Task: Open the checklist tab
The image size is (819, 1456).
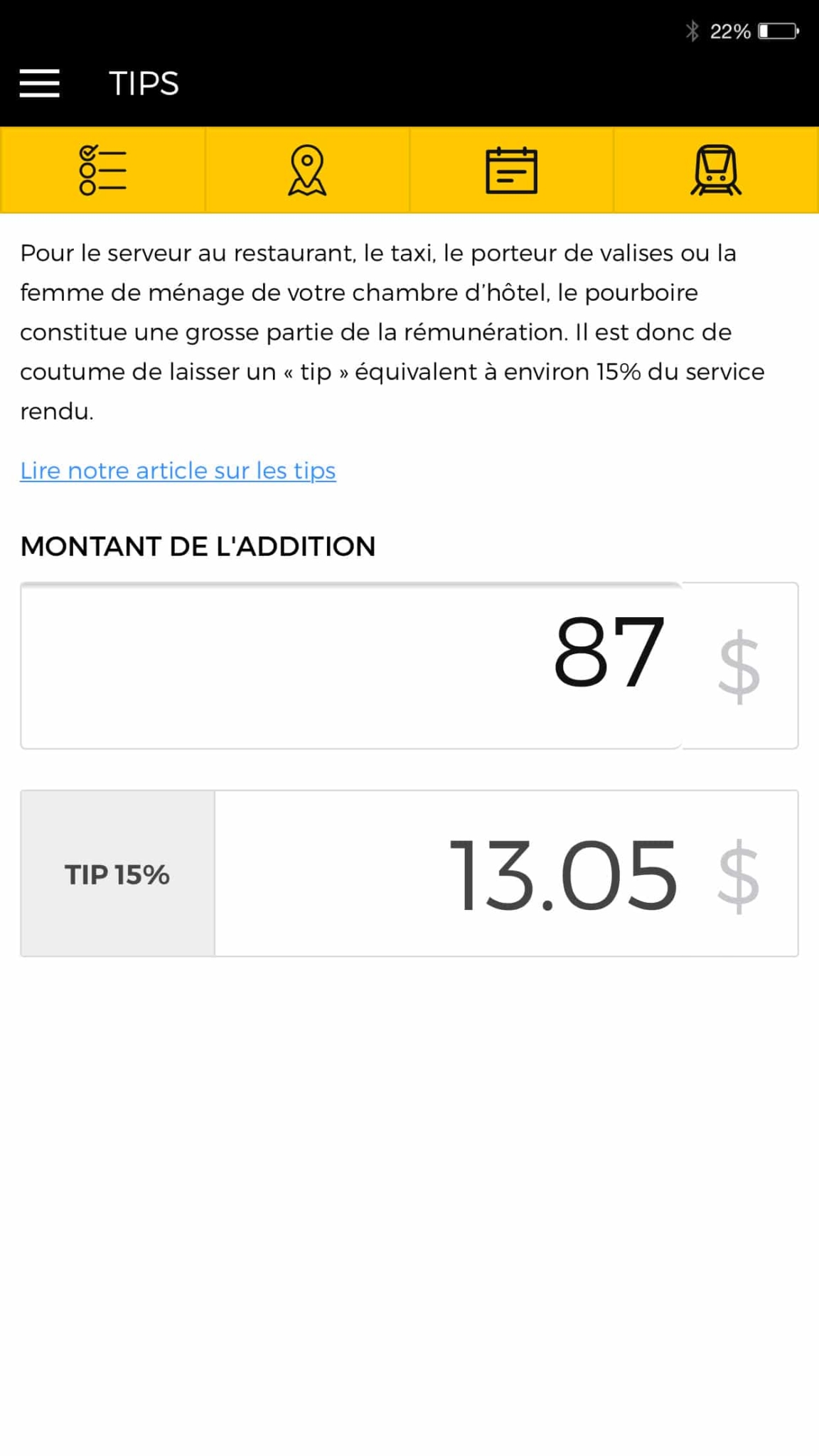Action: tap(102, 170)
